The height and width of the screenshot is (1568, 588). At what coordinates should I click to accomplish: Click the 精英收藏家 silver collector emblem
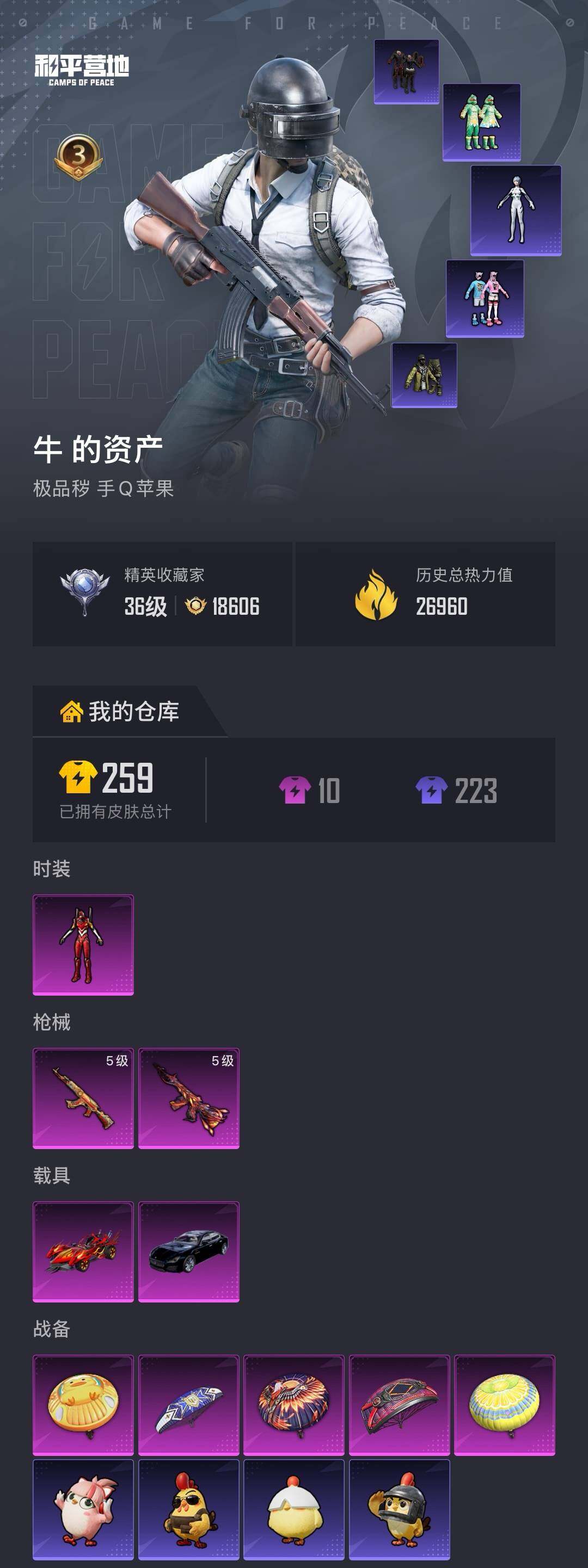coord(83,591)
